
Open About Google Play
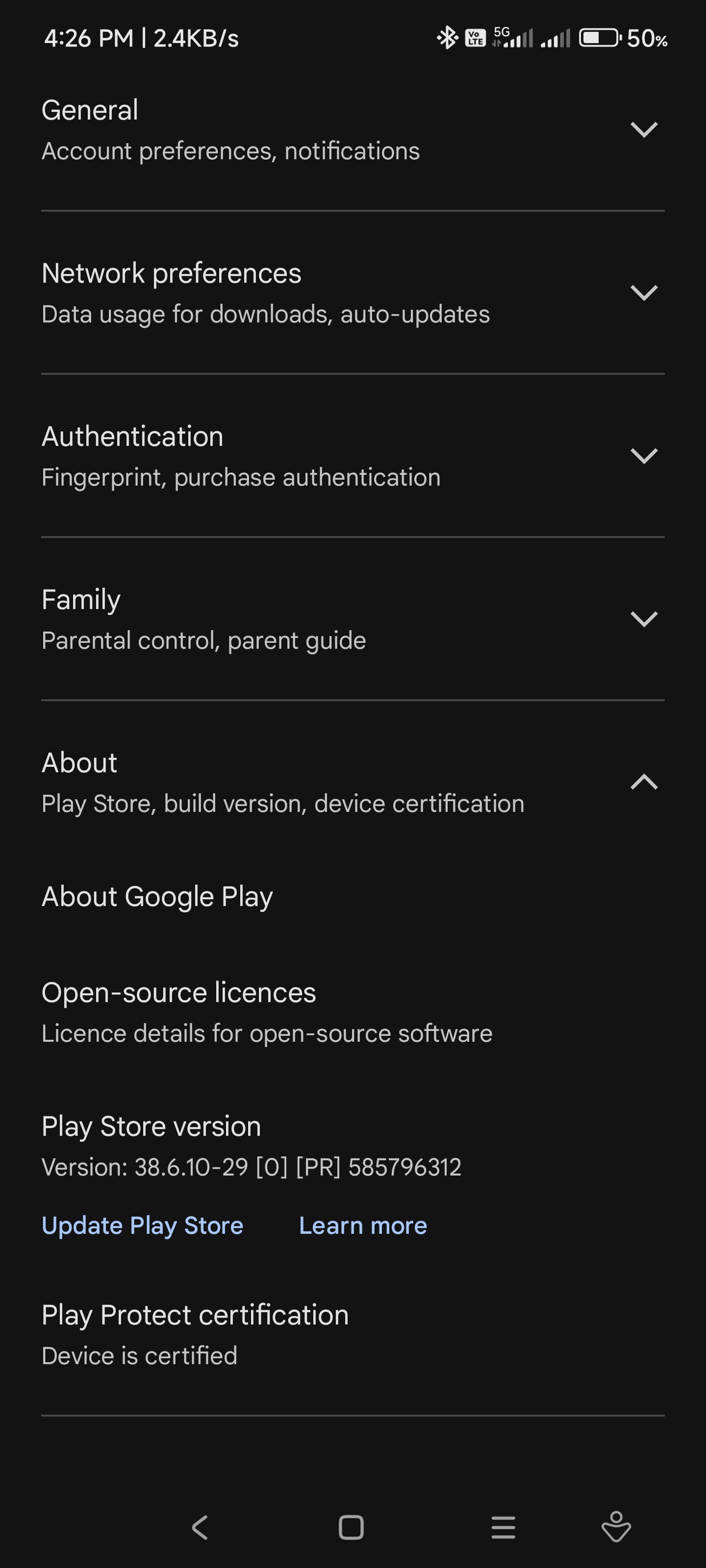(x=353, y=897)
